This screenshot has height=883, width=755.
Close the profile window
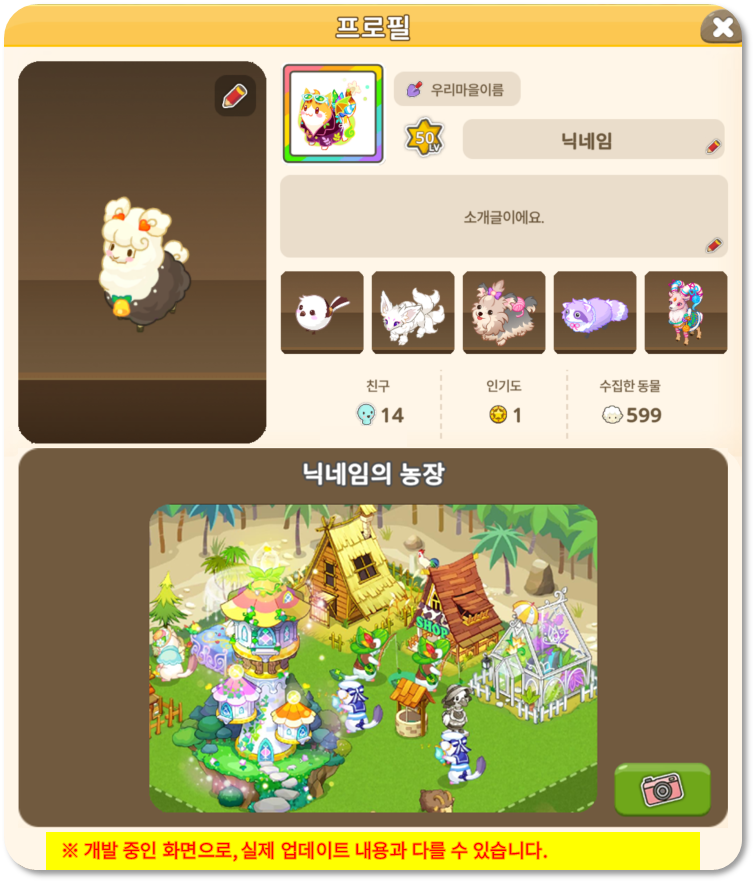[722, 26]
